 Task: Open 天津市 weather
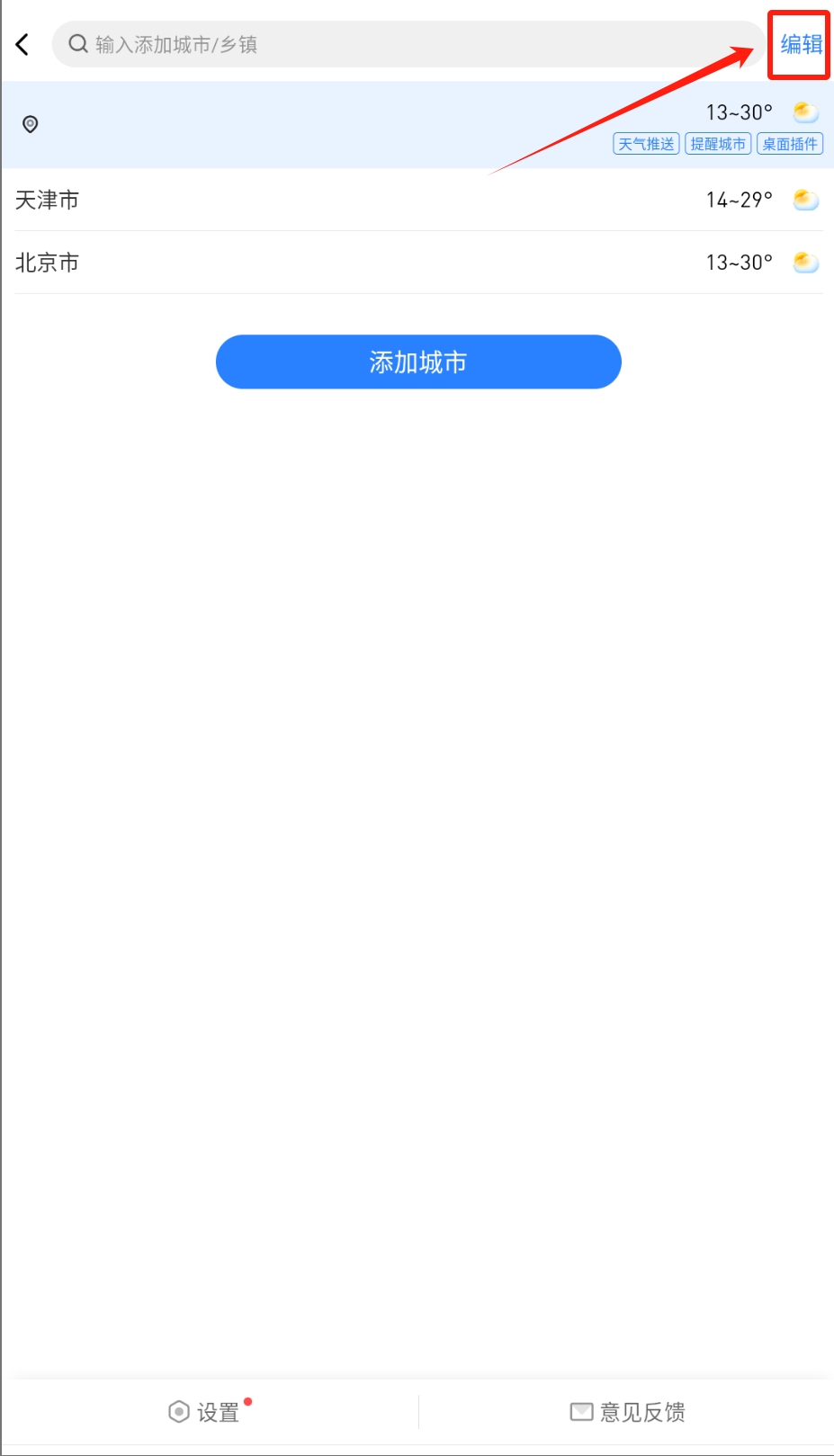pyautogui.click(x=417, y=200)
